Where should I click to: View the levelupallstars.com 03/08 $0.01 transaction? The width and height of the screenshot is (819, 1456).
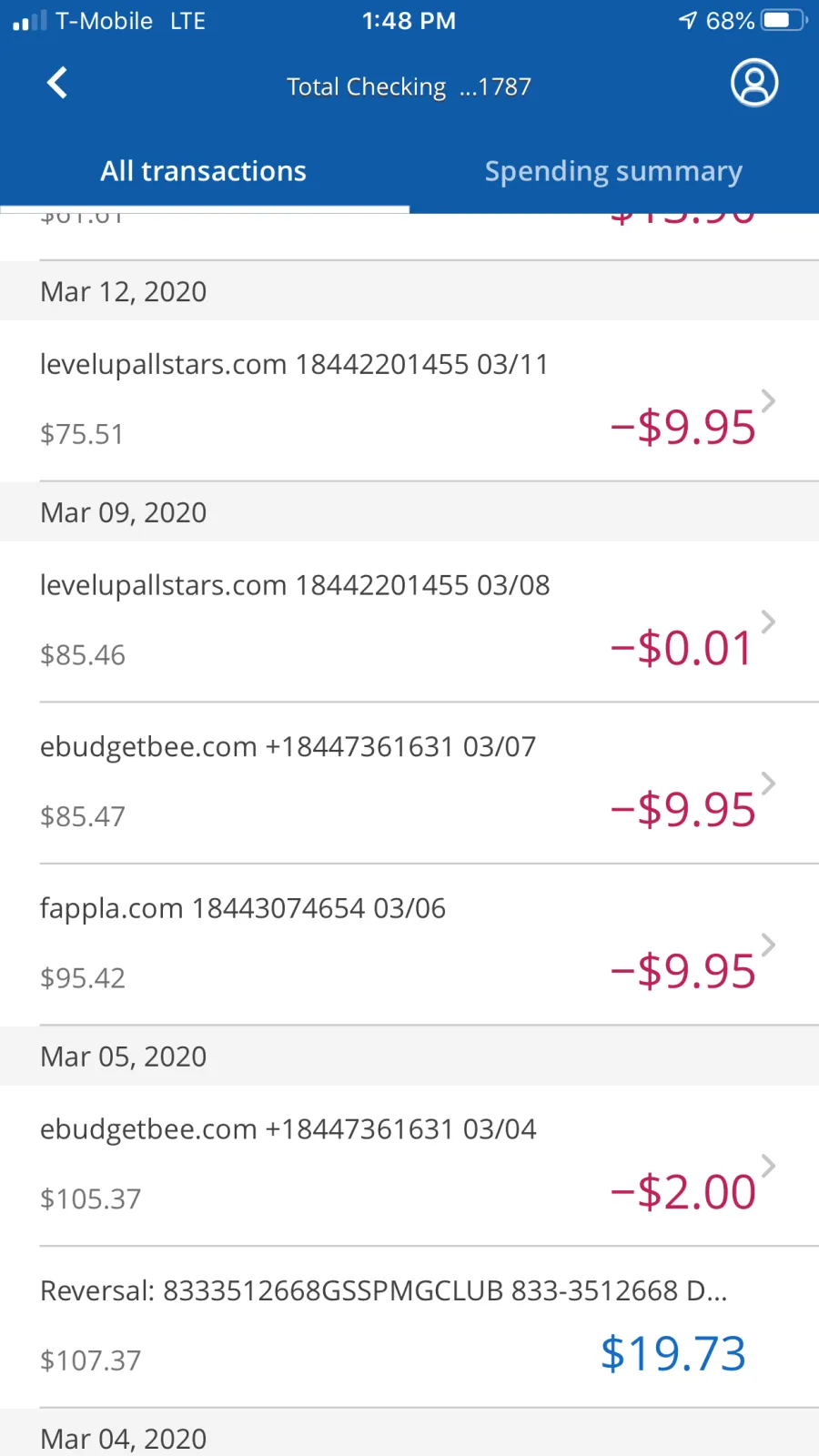tap(409, 622)
